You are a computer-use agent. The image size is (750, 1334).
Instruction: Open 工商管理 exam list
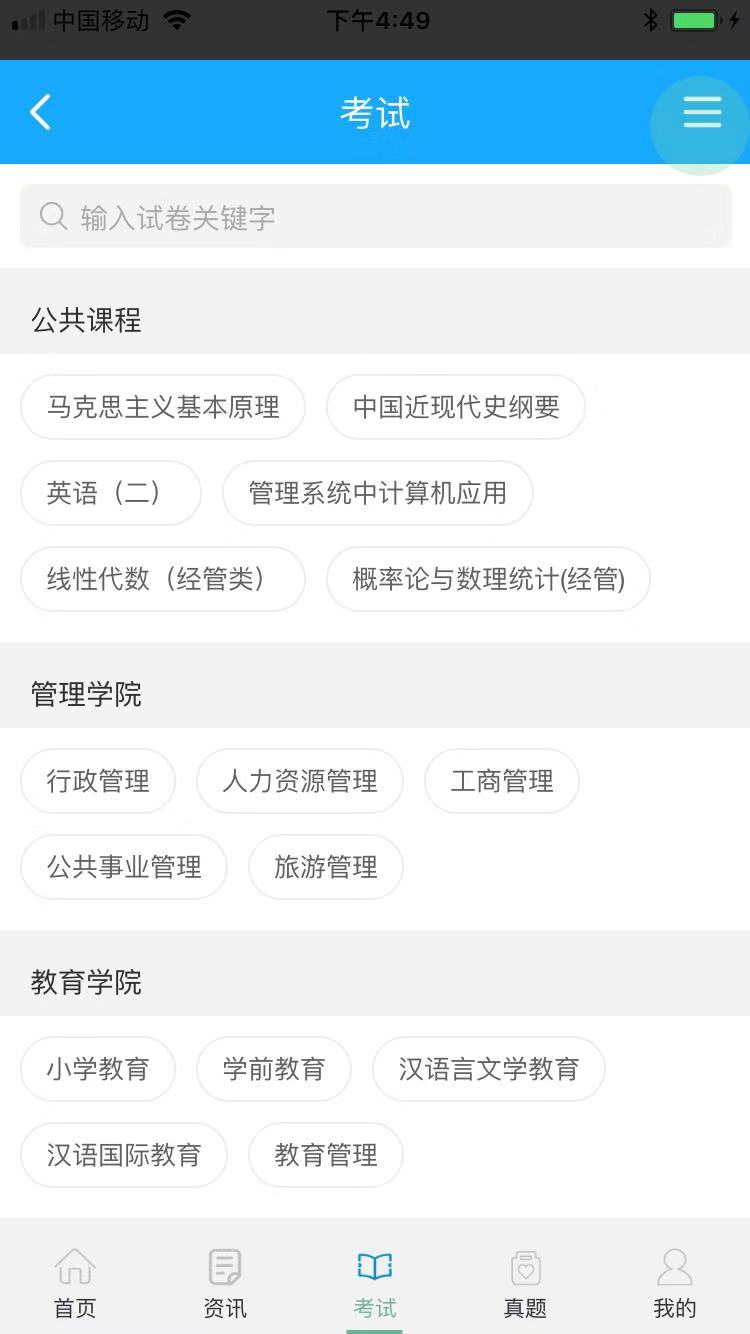[x=502, y=781]
